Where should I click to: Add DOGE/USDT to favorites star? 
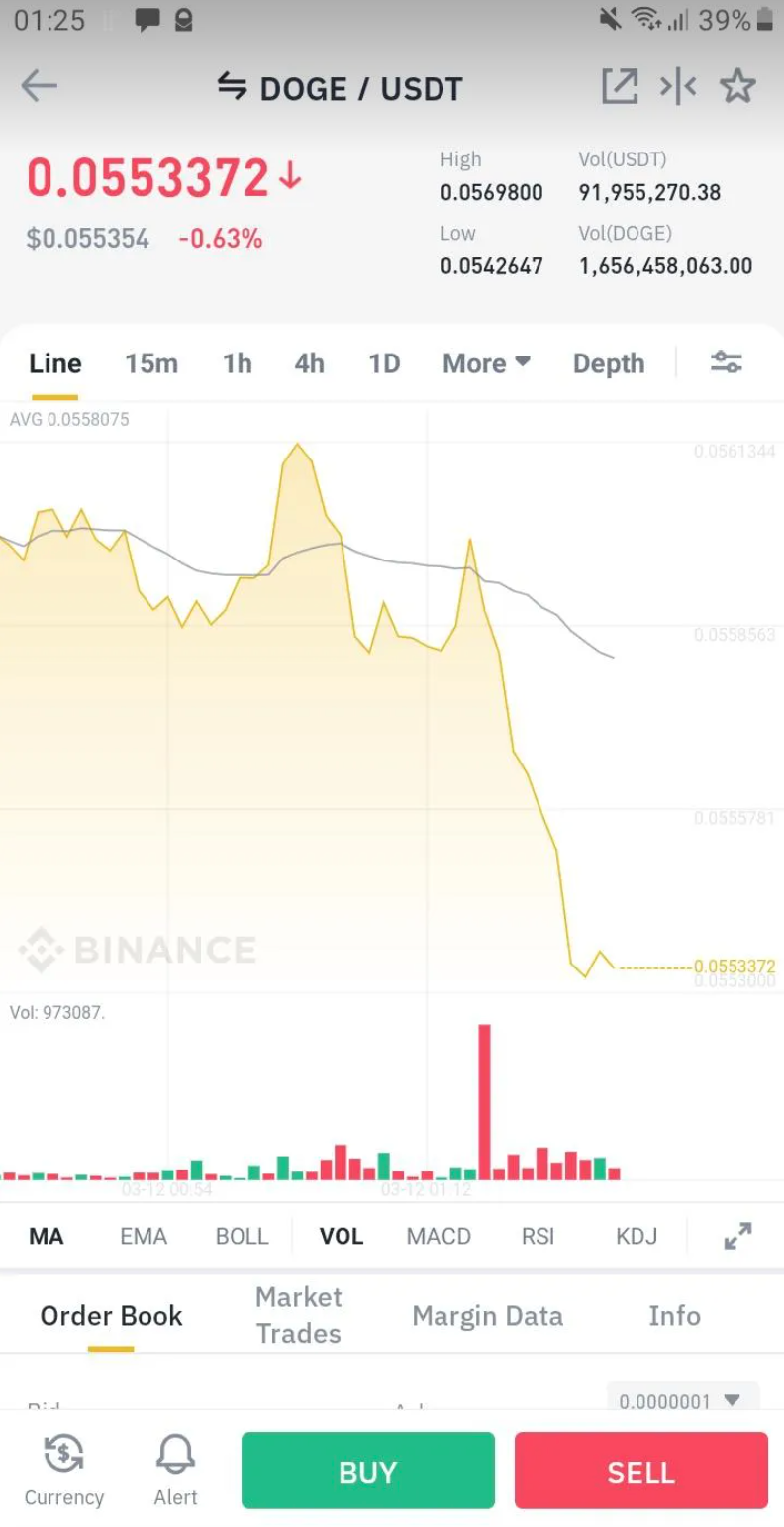[736, 87]
